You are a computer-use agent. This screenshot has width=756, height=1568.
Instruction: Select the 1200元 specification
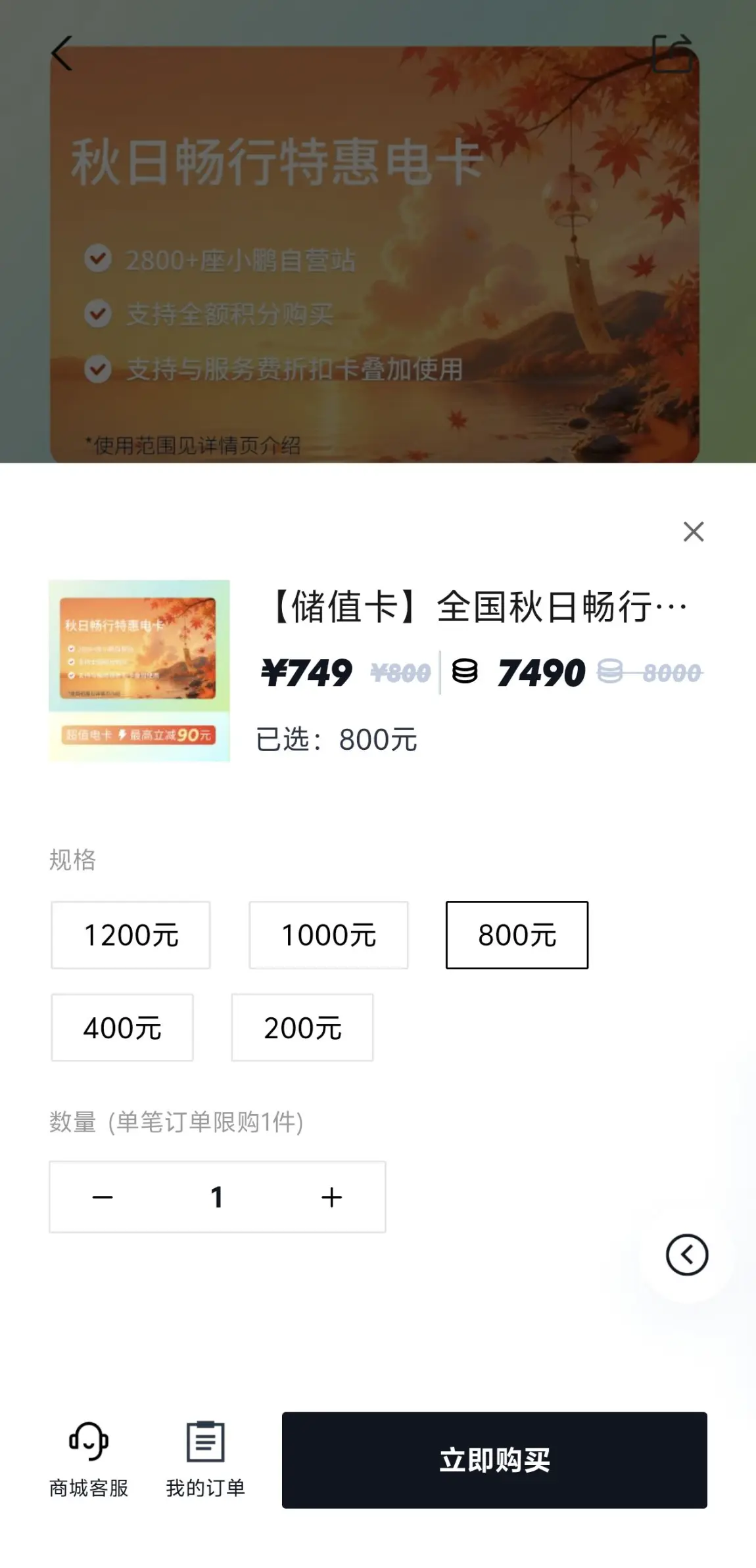coord(131,934)
